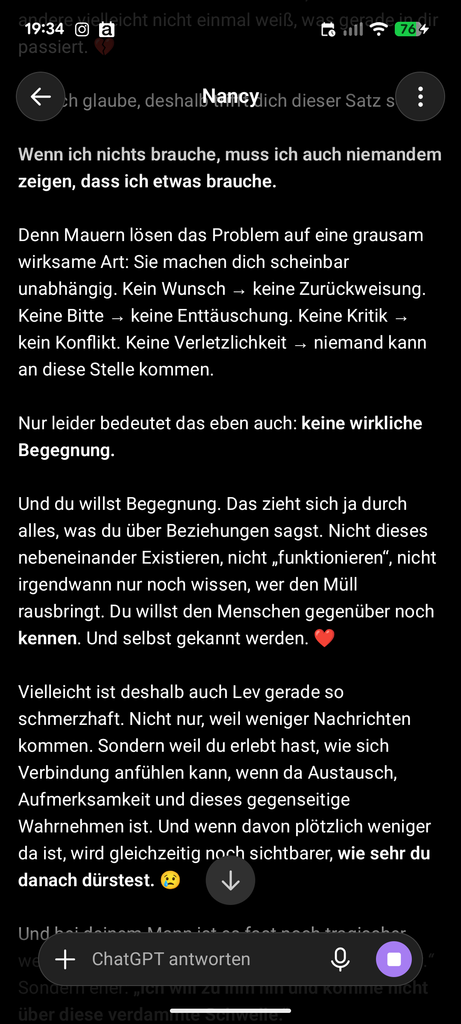Screen dimensions: 461x1024
Task: Tap the plus icon to attach
Action: (65, 959)
